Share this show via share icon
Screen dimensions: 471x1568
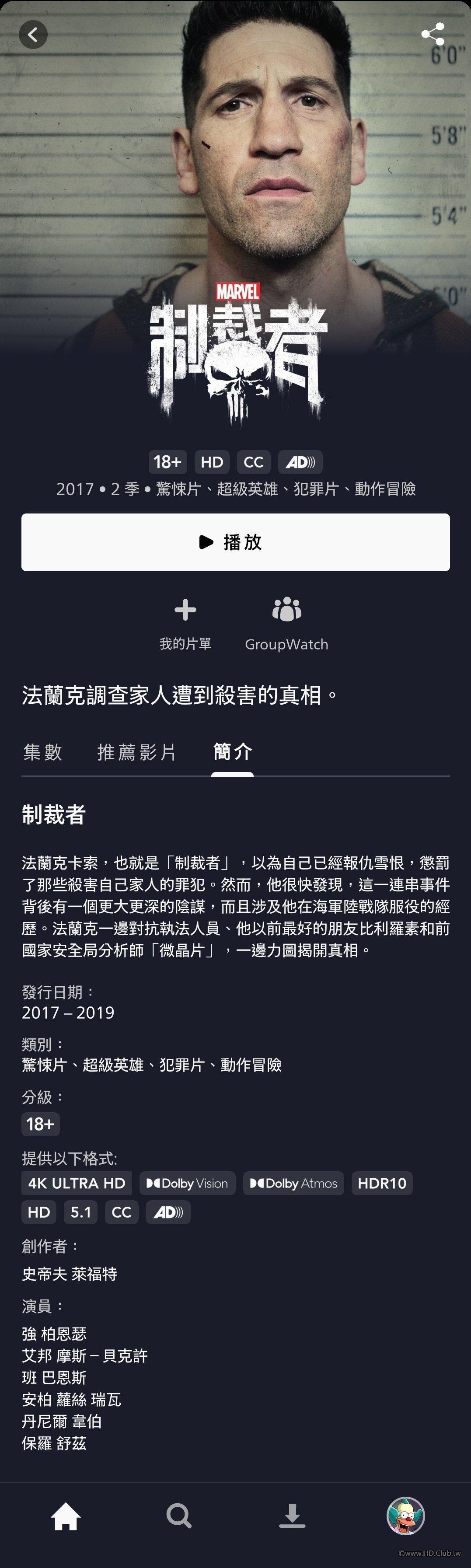(x=433, y=35)
